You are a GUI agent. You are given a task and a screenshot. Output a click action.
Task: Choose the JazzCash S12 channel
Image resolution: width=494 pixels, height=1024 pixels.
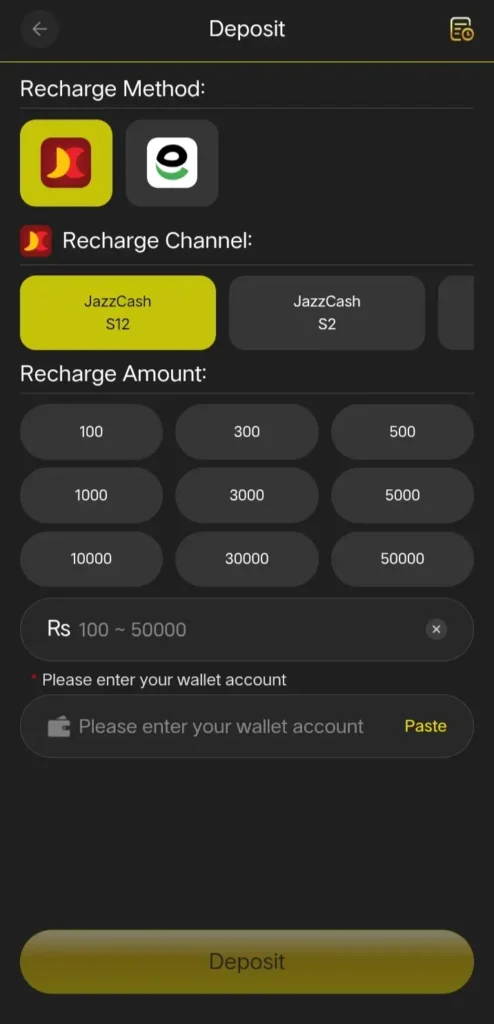pos(118,313)
